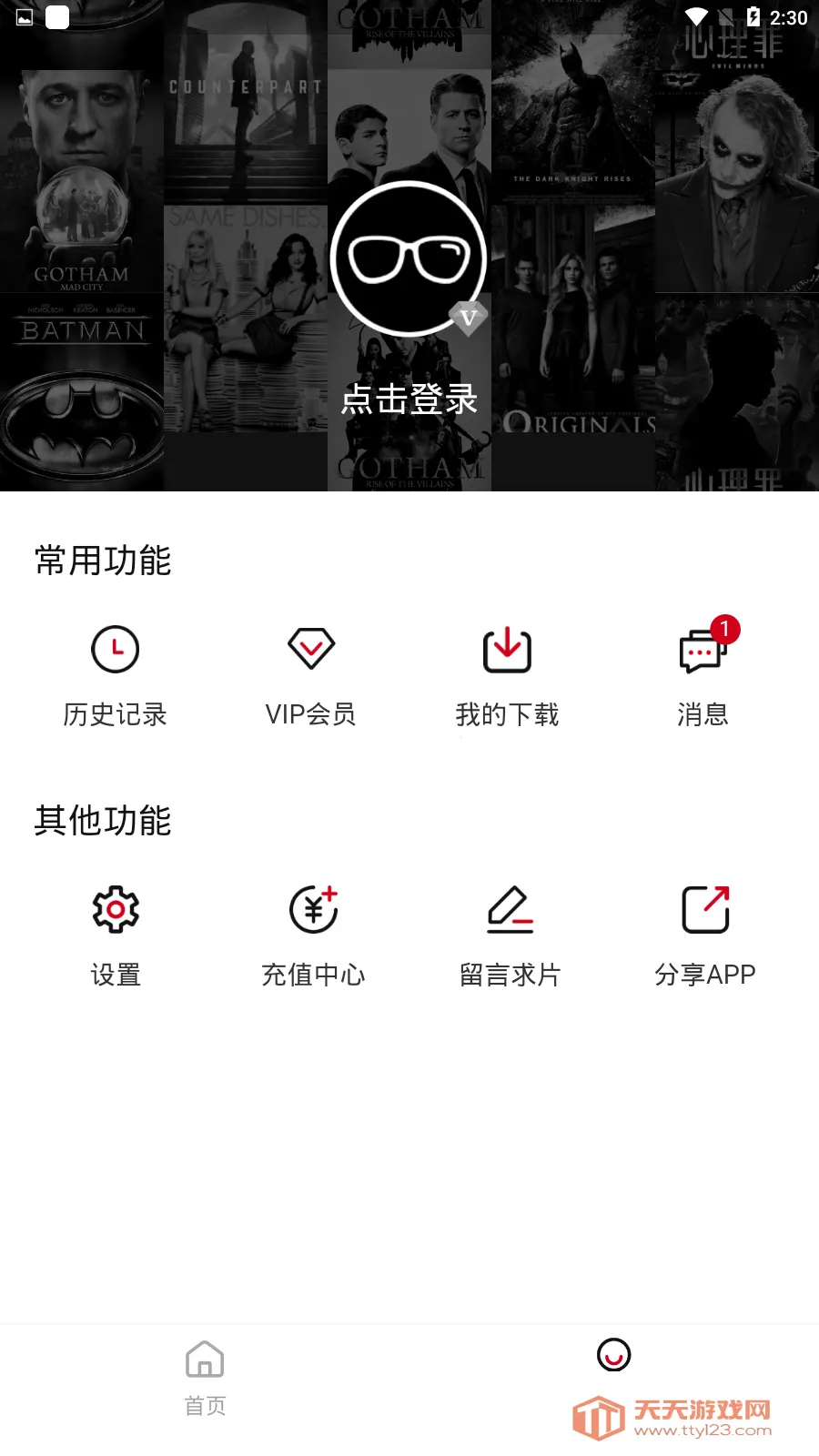Image resolution: width=819 pixels, height=1456 pixels.
Task: Open the 历史记录 history icon
Action: click(115, 649)
